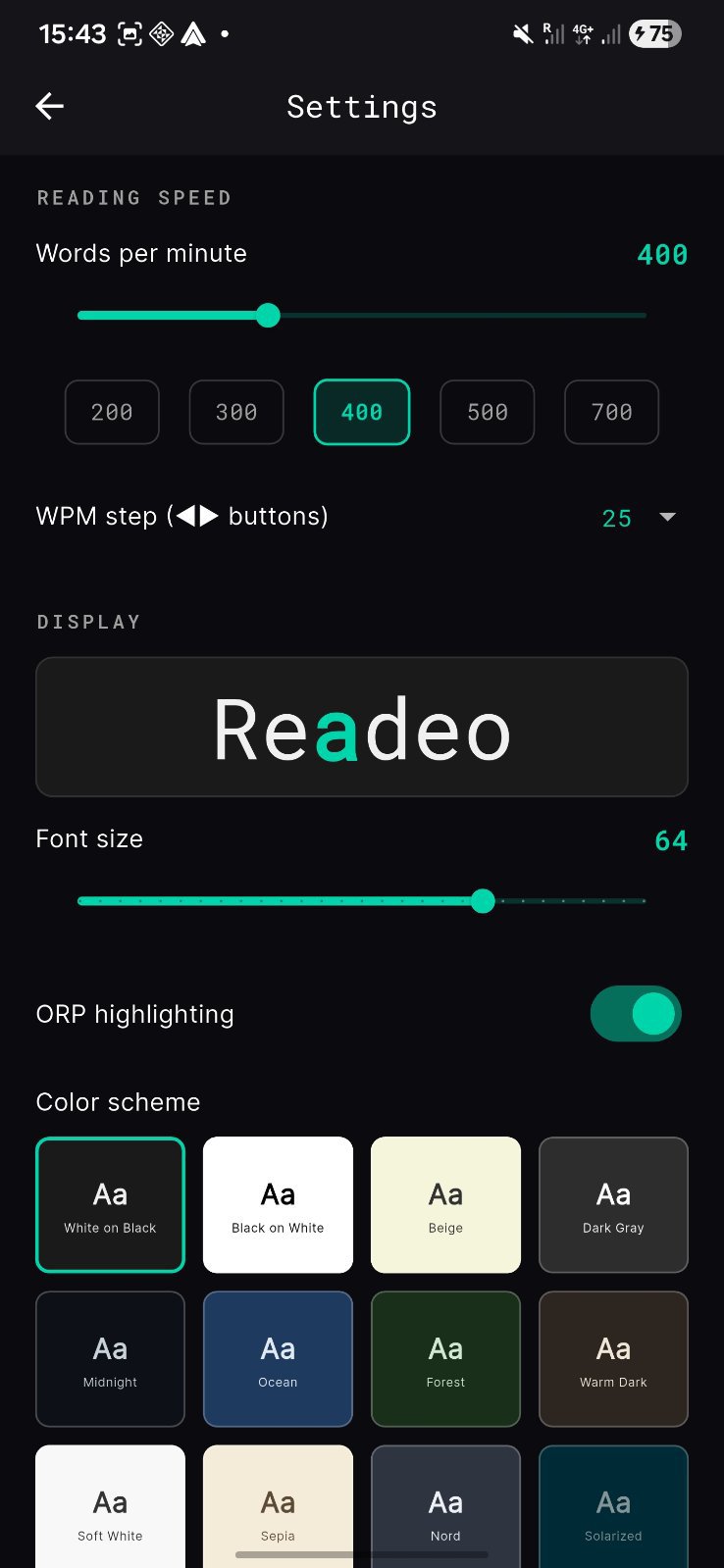Tap the back arrow to leave Settings
The height and width of the screenshot is (1568, 724).
pyautogui.click(x=49, y=106)
